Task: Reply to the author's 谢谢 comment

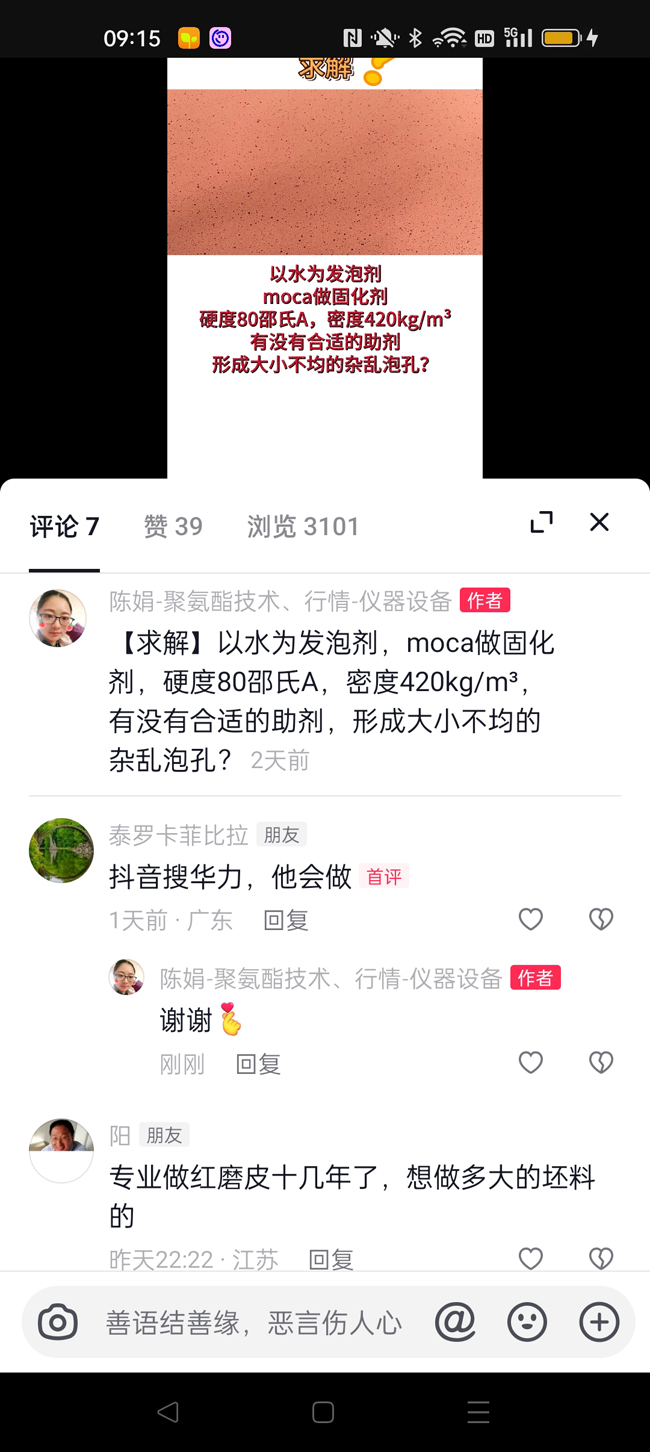Action: 258,1064
